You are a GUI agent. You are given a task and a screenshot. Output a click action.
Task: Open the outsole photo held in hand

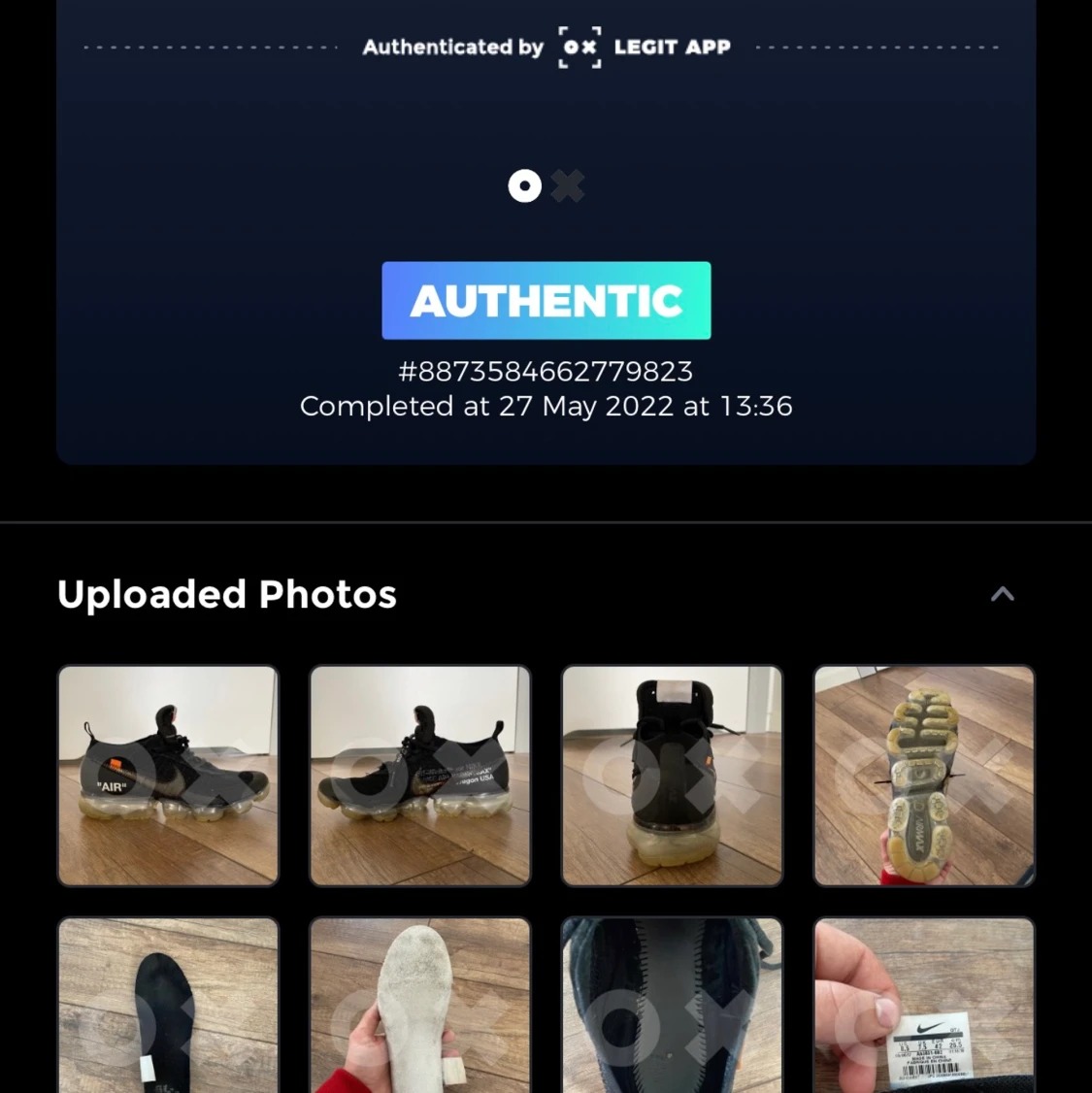click(923, 775)
